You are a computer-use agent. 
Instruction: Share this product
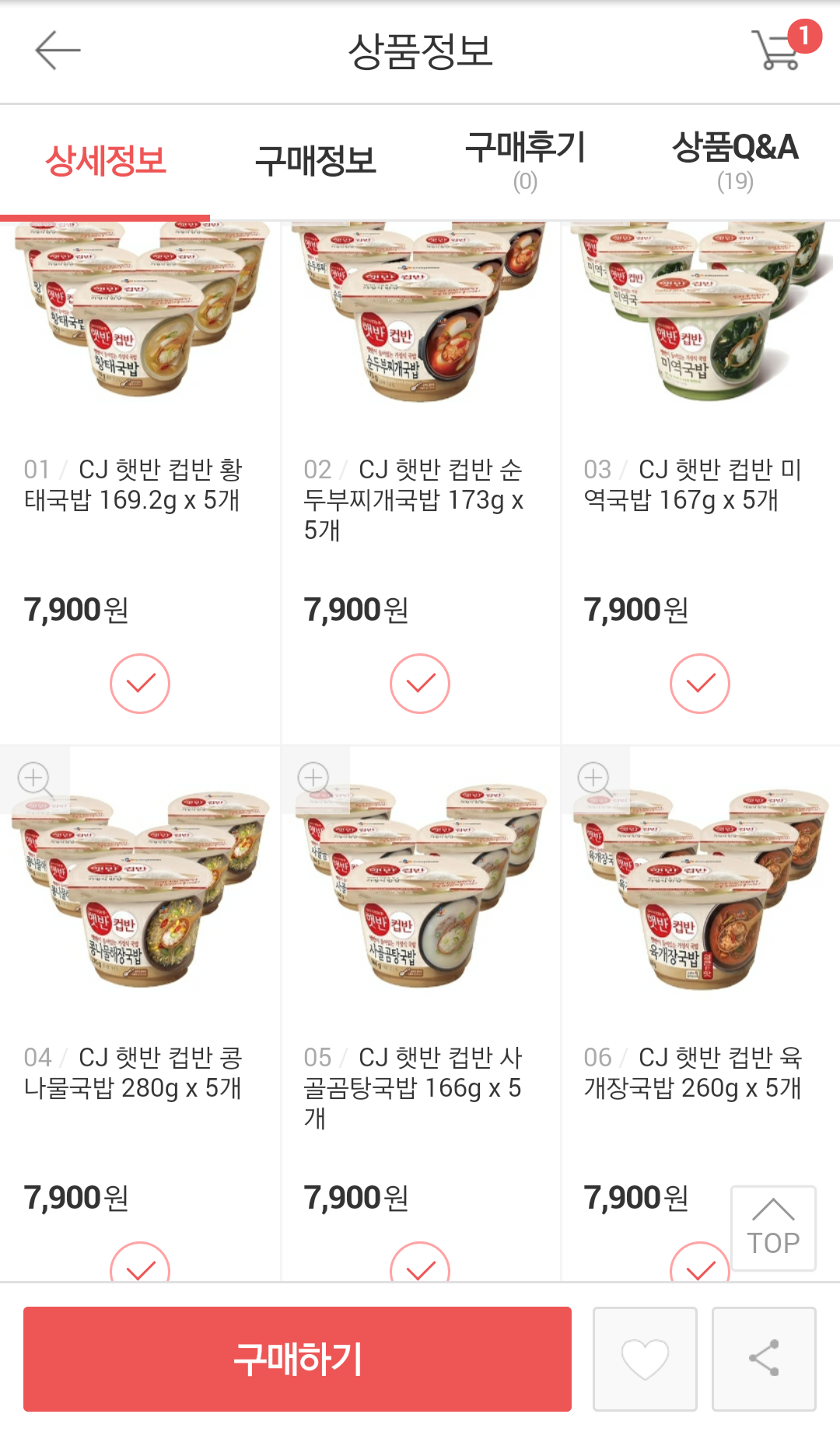tap(764, 1359)
